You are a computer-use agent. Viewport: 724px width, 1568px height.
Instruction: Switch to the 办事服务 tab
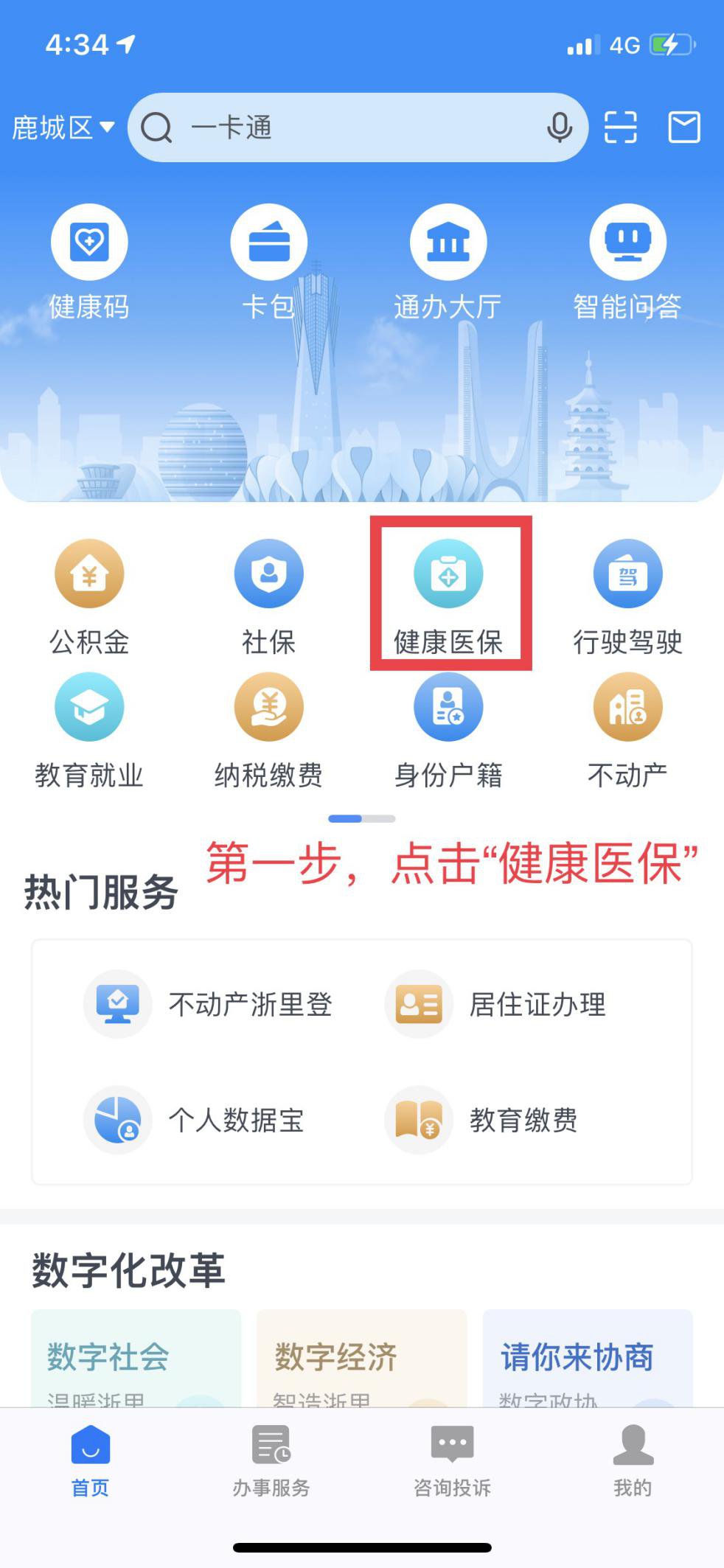(271, 1461)
